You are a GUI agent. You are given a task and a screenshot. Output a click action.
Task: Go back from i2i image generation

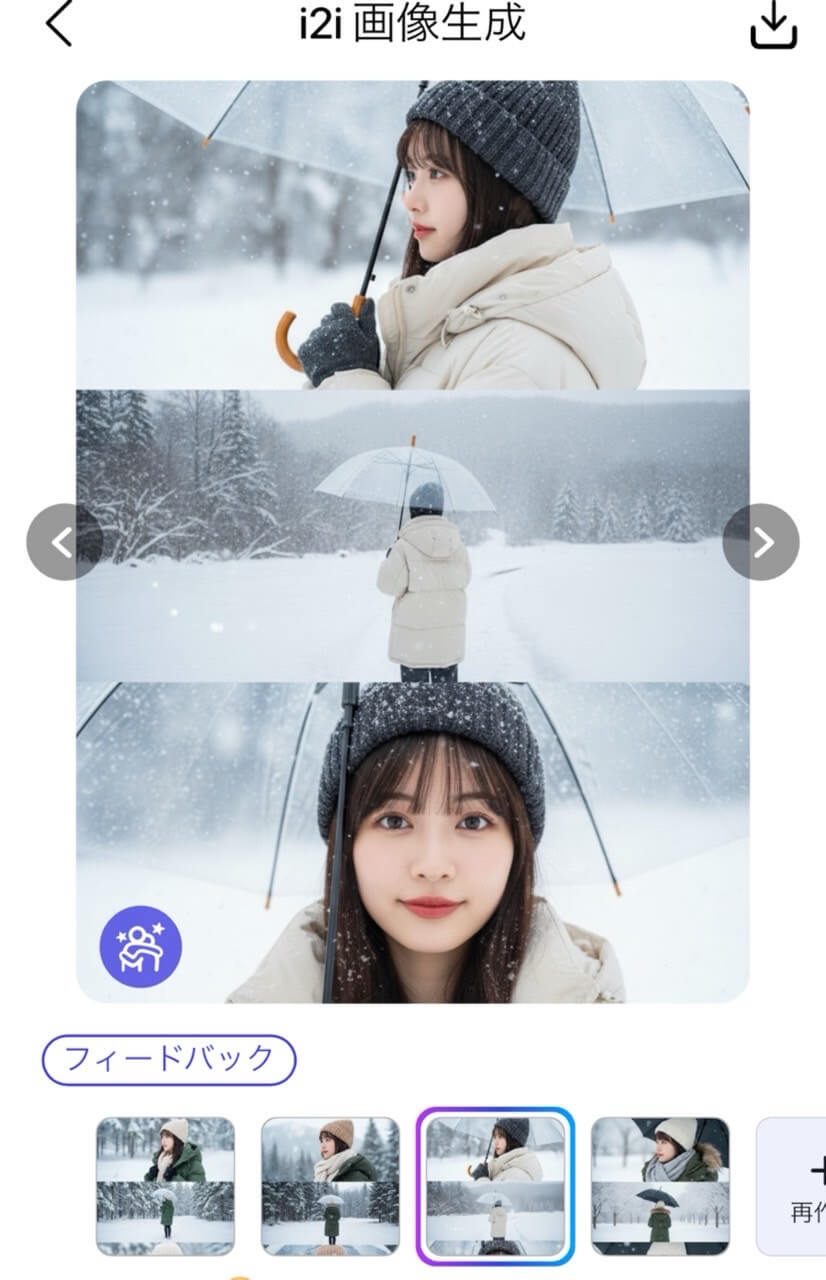click(x=60, y=25)
